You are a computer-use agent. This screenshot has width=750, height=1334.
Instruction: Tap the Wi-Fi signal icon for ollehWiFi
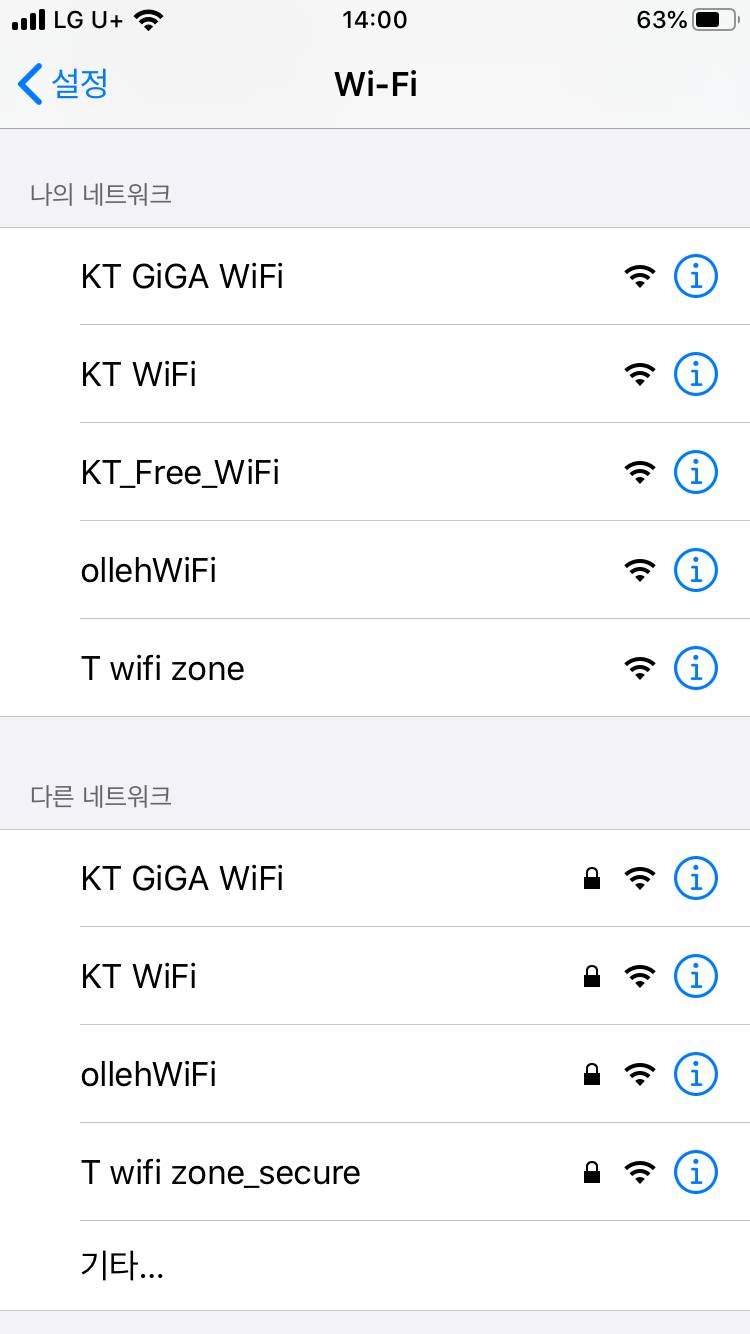(640, 570)
